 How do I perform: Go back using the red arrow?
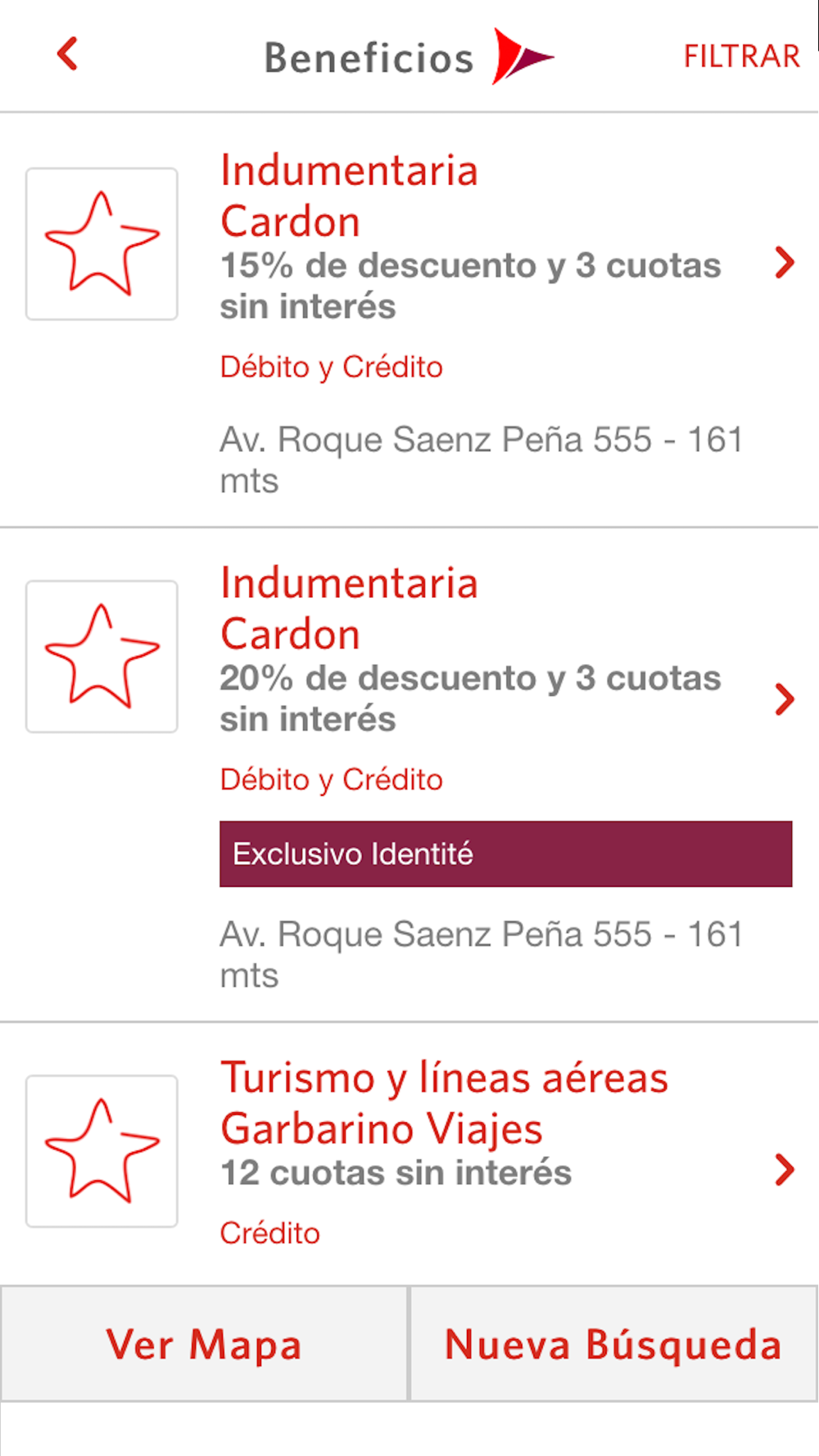tap(67, 55)
